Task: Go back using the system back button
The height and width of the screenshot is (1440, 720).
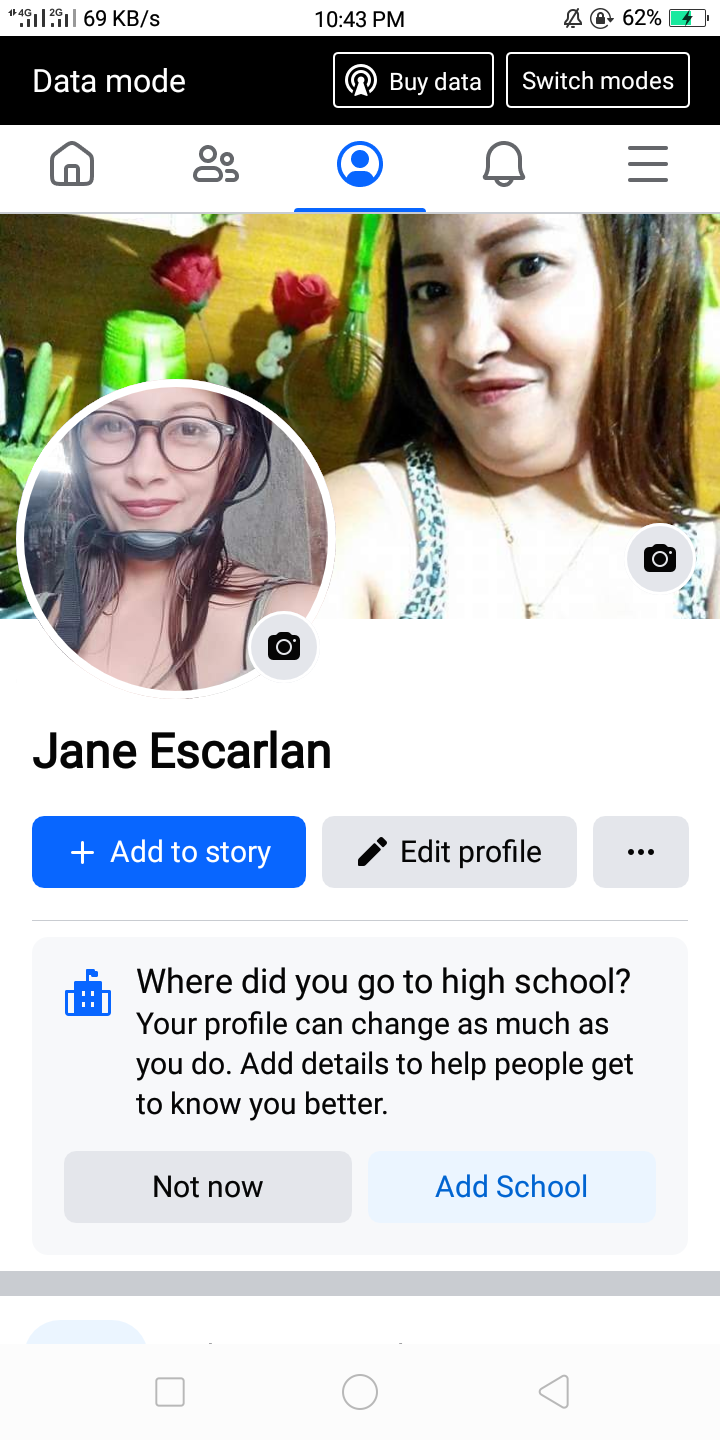Action: 554,1392
